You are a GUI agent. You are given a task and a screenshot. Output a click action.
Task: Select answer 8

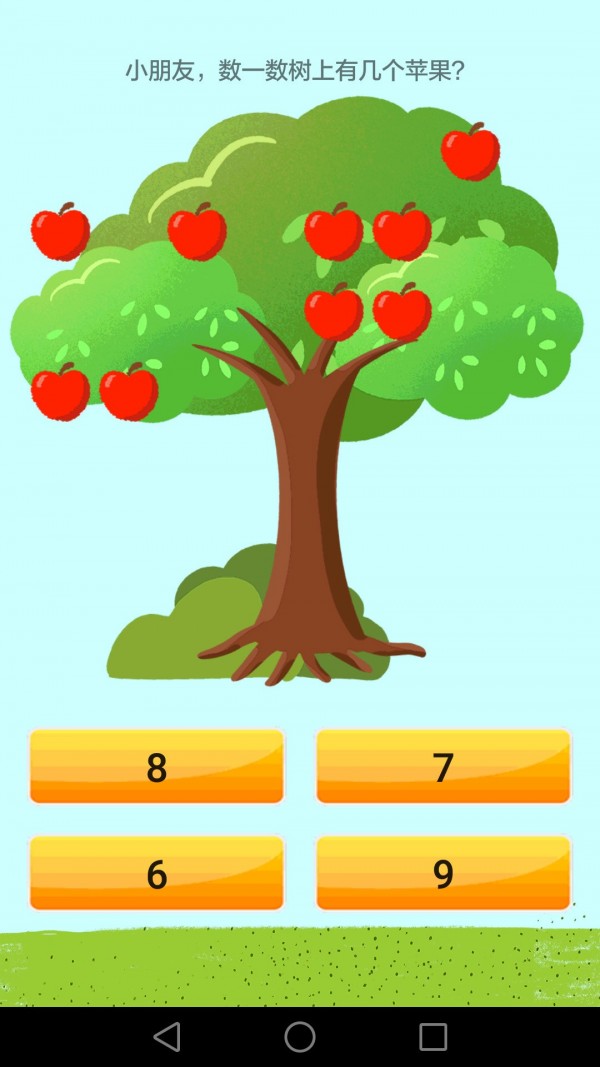click(x=157, y=766)
